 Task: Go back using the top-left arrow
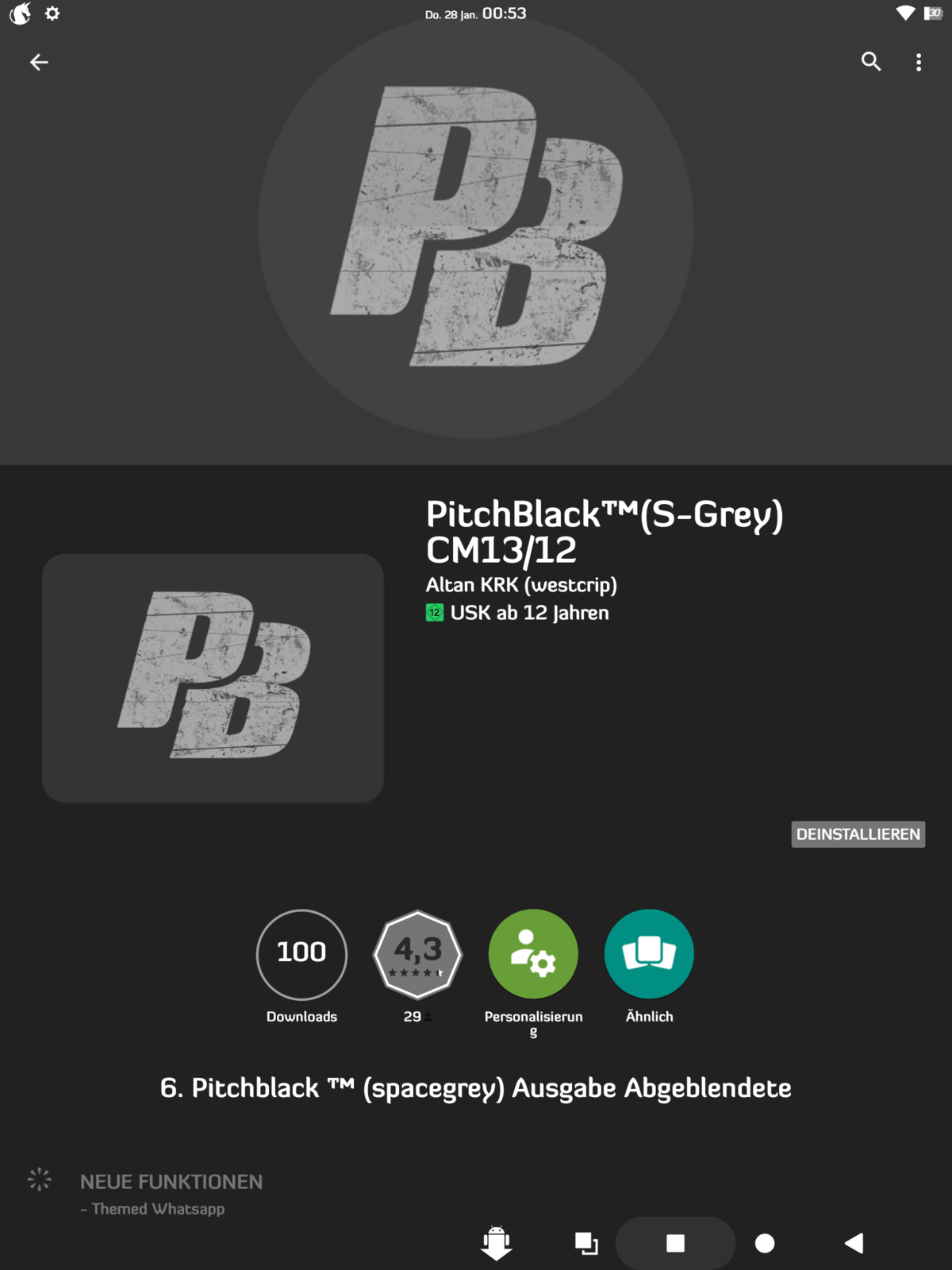[39, 62]
